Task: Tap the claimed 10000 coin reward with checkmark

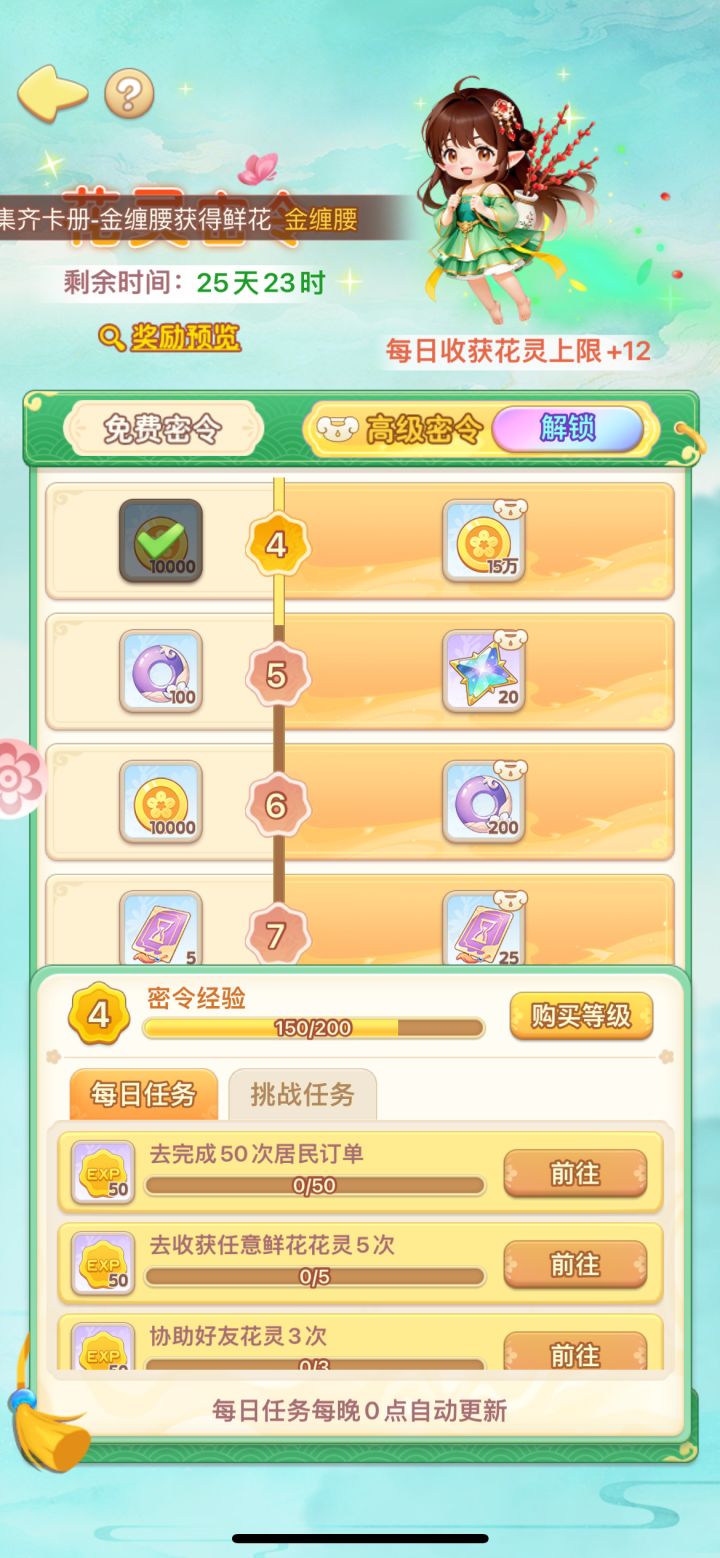Action: click(x=161, y=542)
